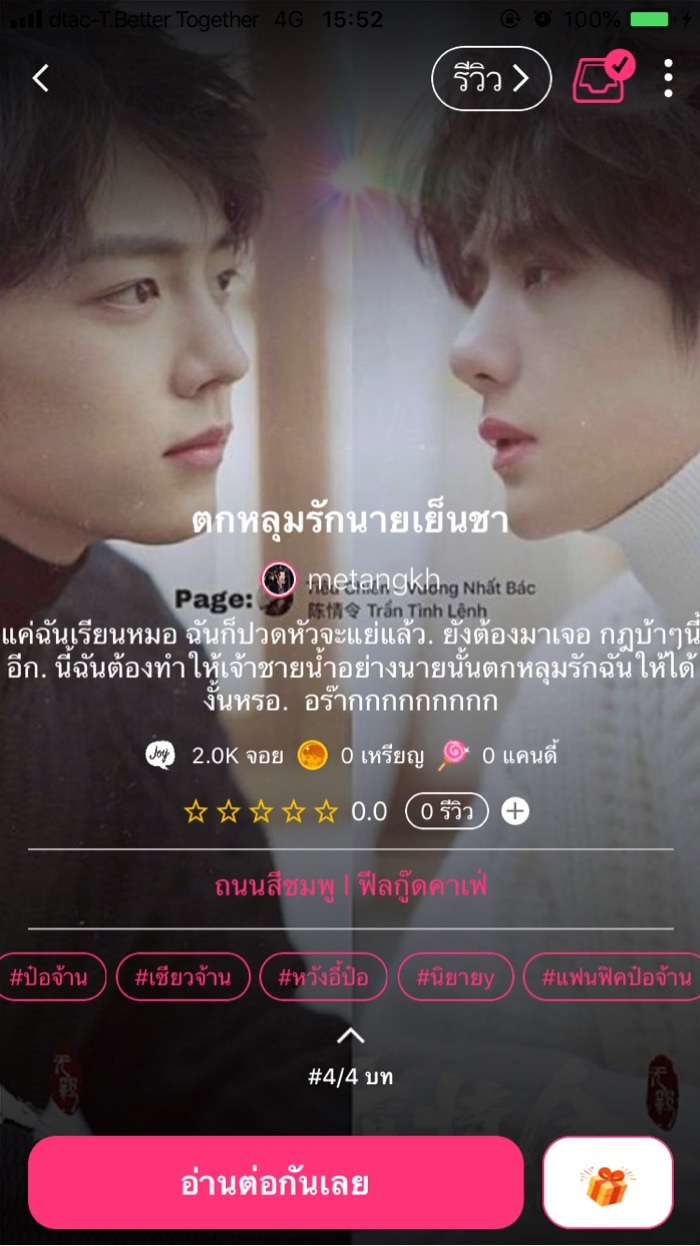Open the gift box button
700x1246 pixels.
pos(607,1183)
